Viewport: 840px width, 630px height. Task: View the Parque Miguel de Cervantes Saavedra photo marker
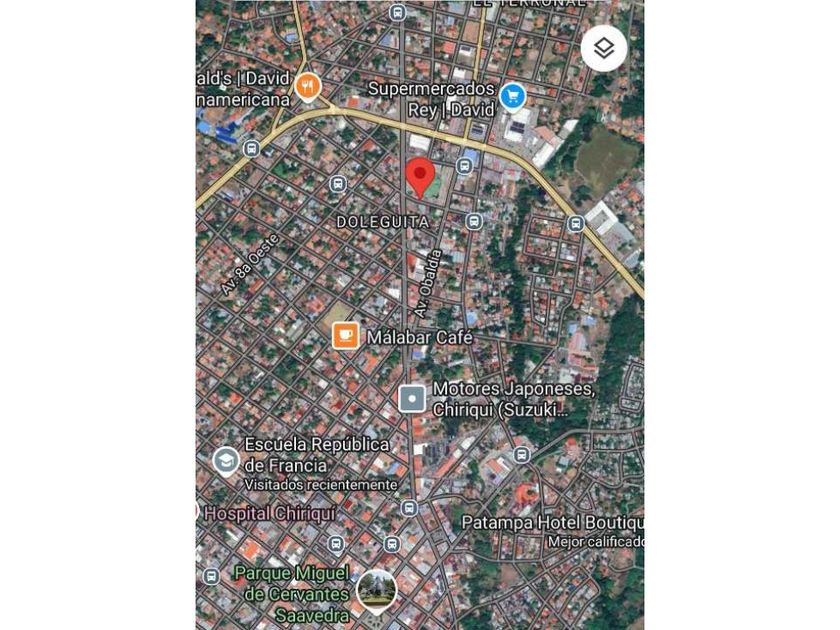376,589
